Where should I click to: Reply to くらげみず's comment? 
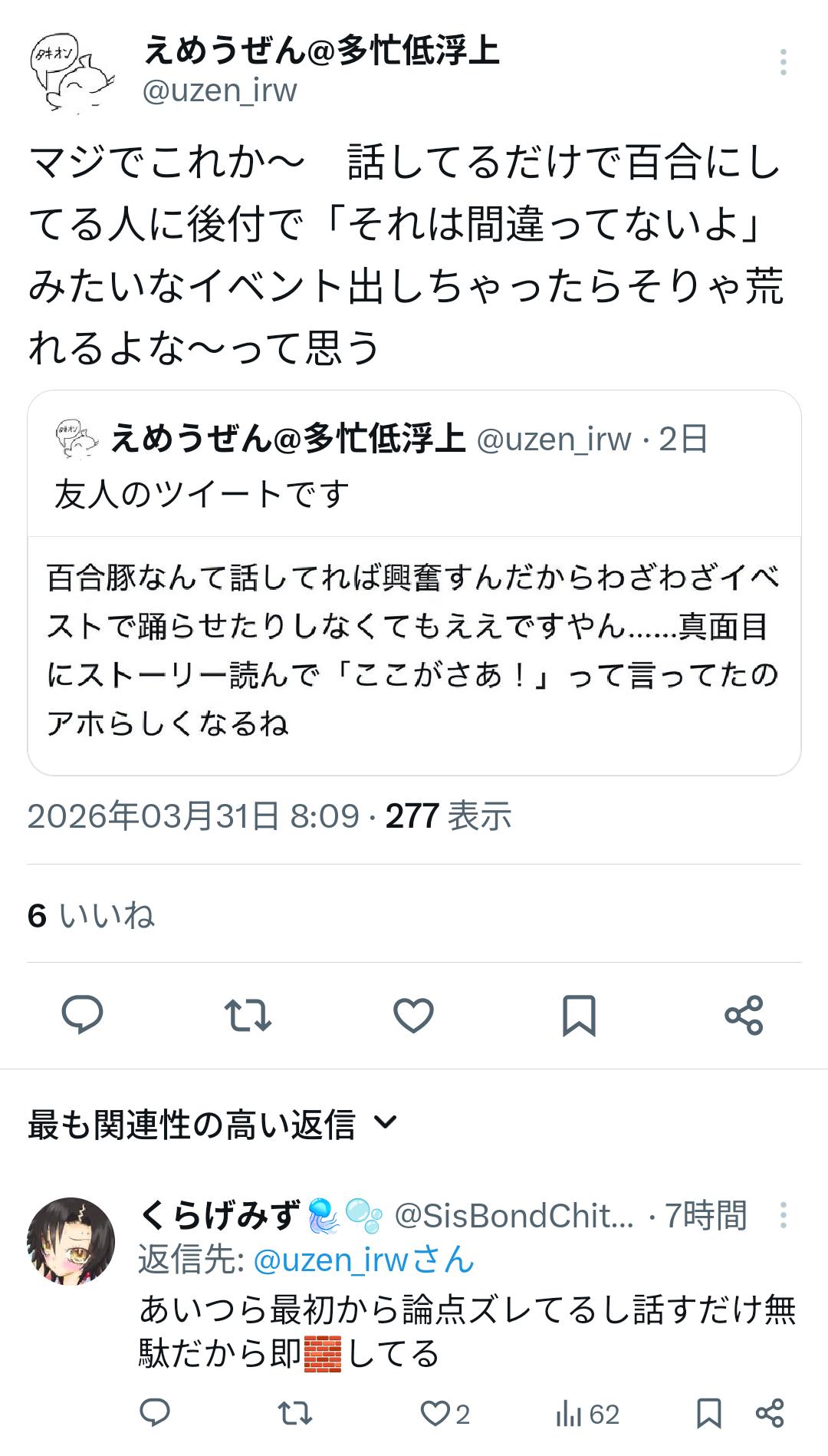click(155, 1413)
